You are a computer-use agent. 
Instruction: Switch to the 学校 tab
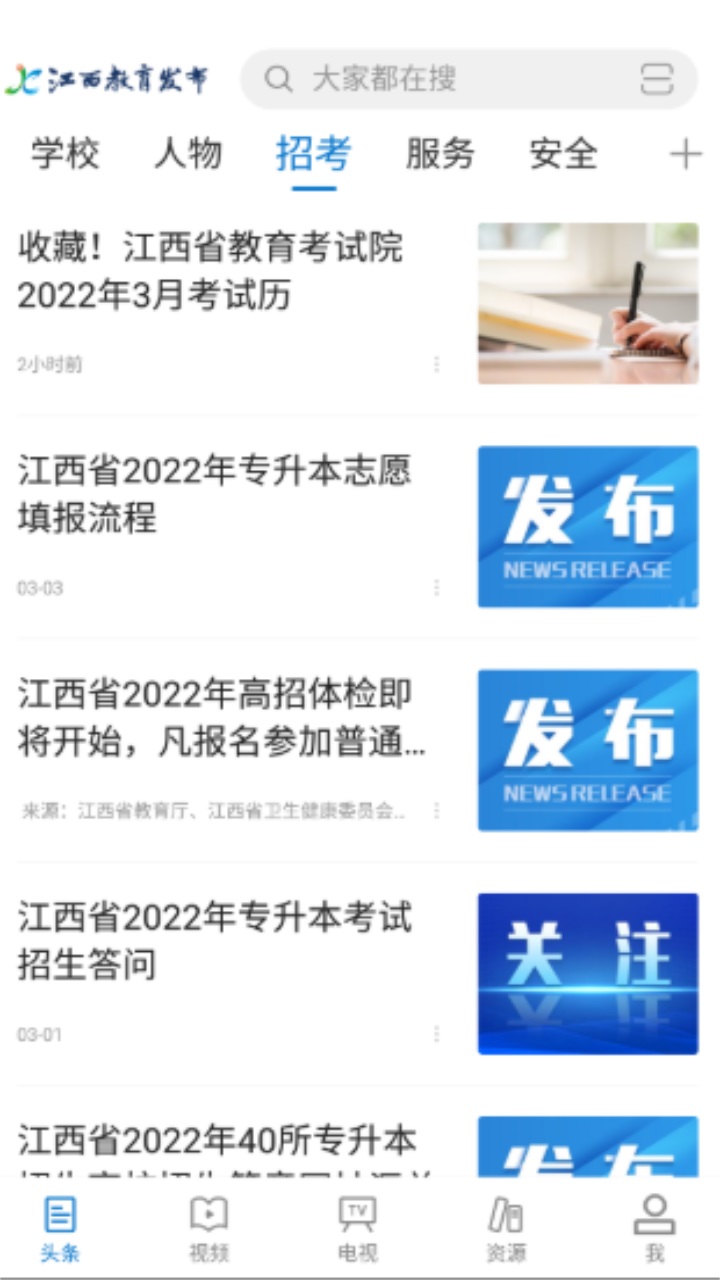(x=63, y=154)
